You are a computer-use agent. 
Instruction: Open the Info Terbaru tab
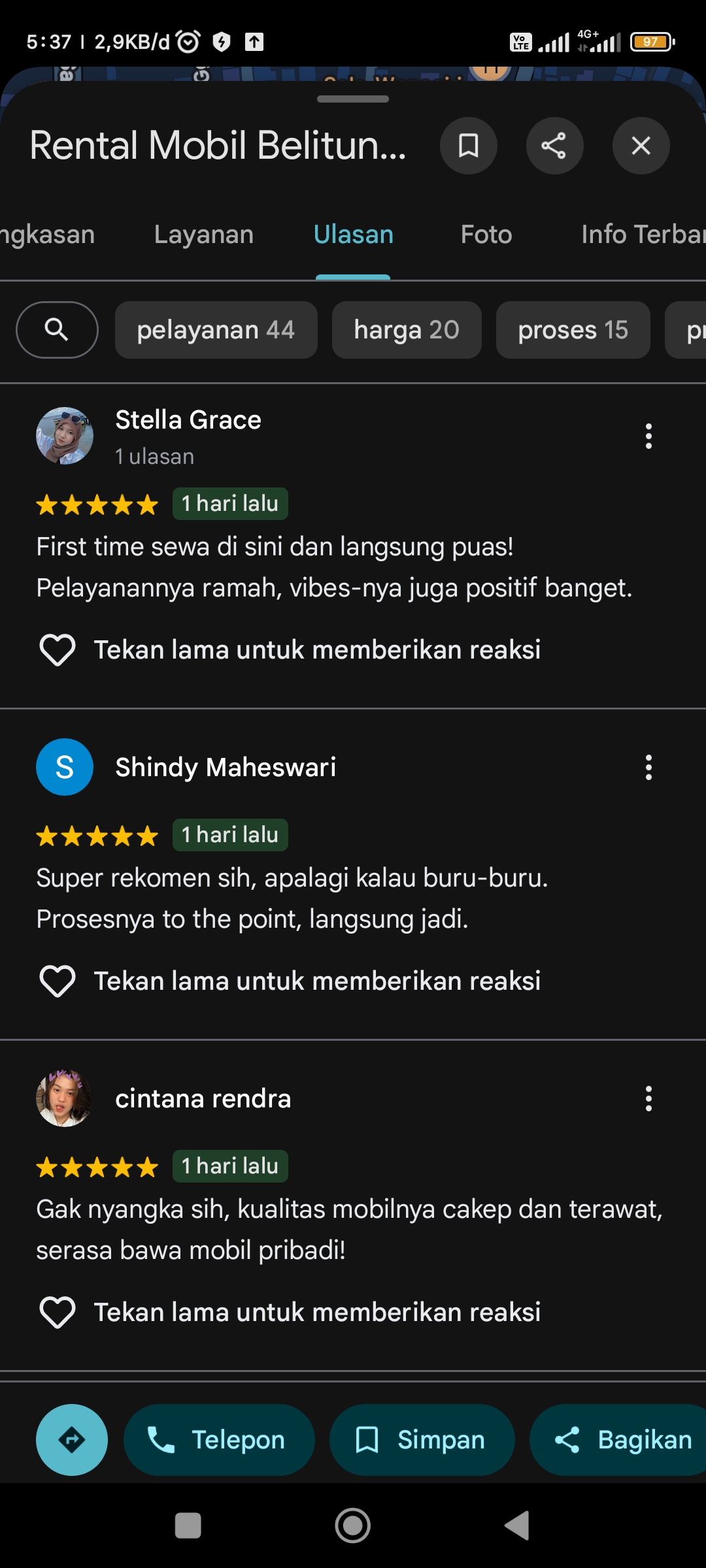[x=643, y=235]
